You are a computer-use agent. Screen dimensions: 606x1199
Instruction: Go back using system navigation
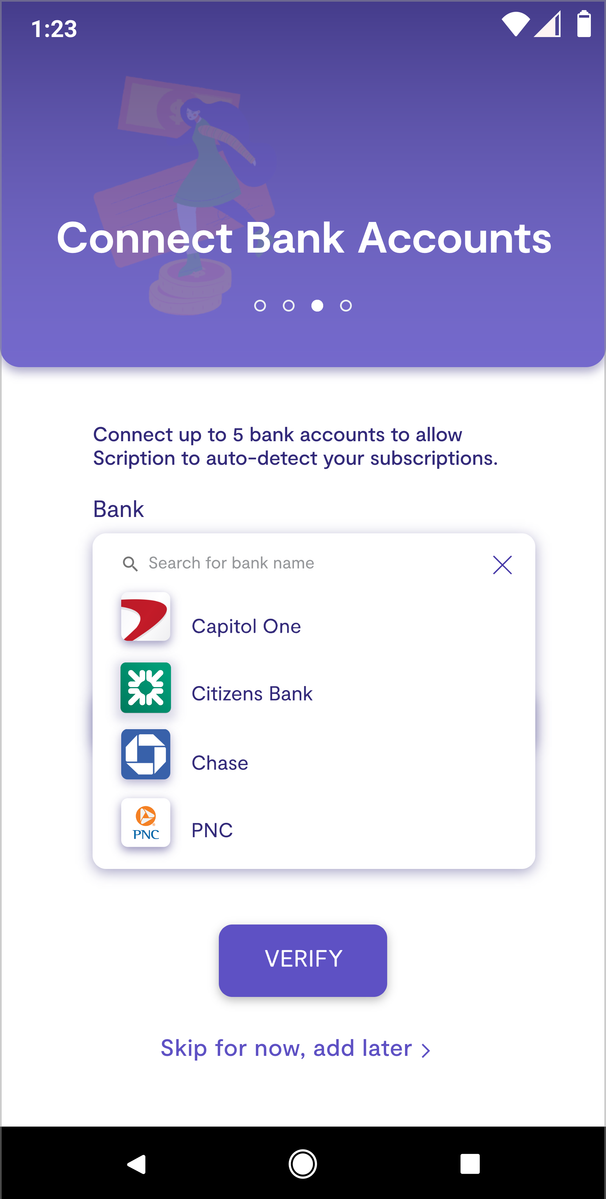pos(137,1163)
